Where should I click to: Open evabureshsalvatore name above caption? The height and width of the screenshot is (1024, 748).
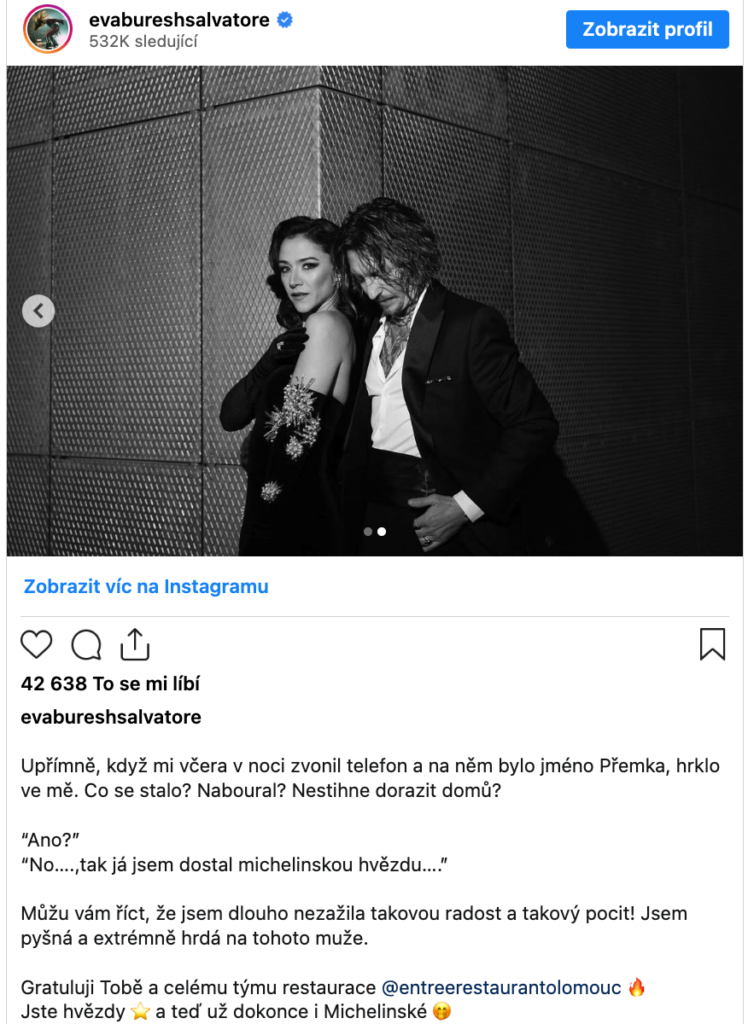point(111,717)
